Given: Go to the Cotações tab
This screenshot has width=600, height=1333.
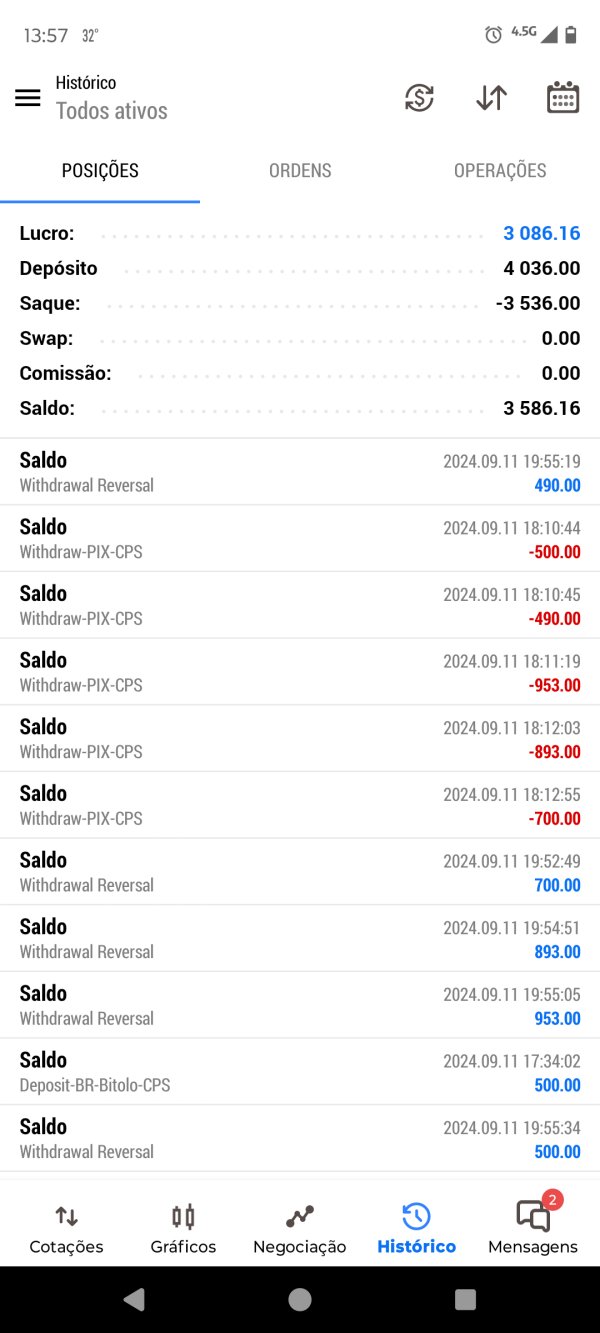Looking at the screenshot, I should (x=66, y=1229).
